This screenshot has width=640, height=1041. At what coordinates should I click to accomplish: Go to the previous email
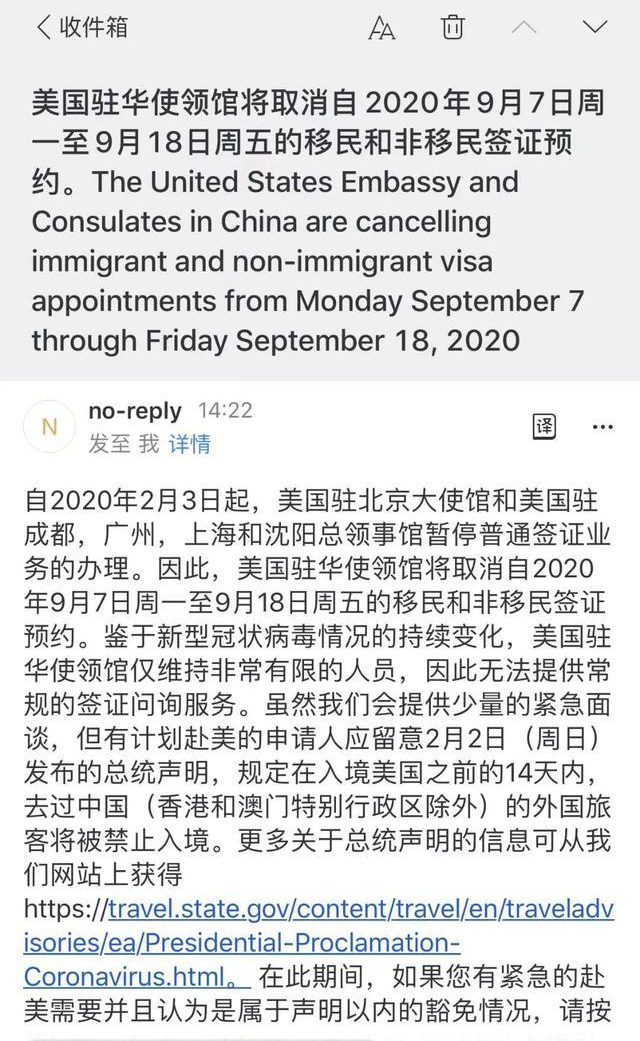tap(524, 27)
